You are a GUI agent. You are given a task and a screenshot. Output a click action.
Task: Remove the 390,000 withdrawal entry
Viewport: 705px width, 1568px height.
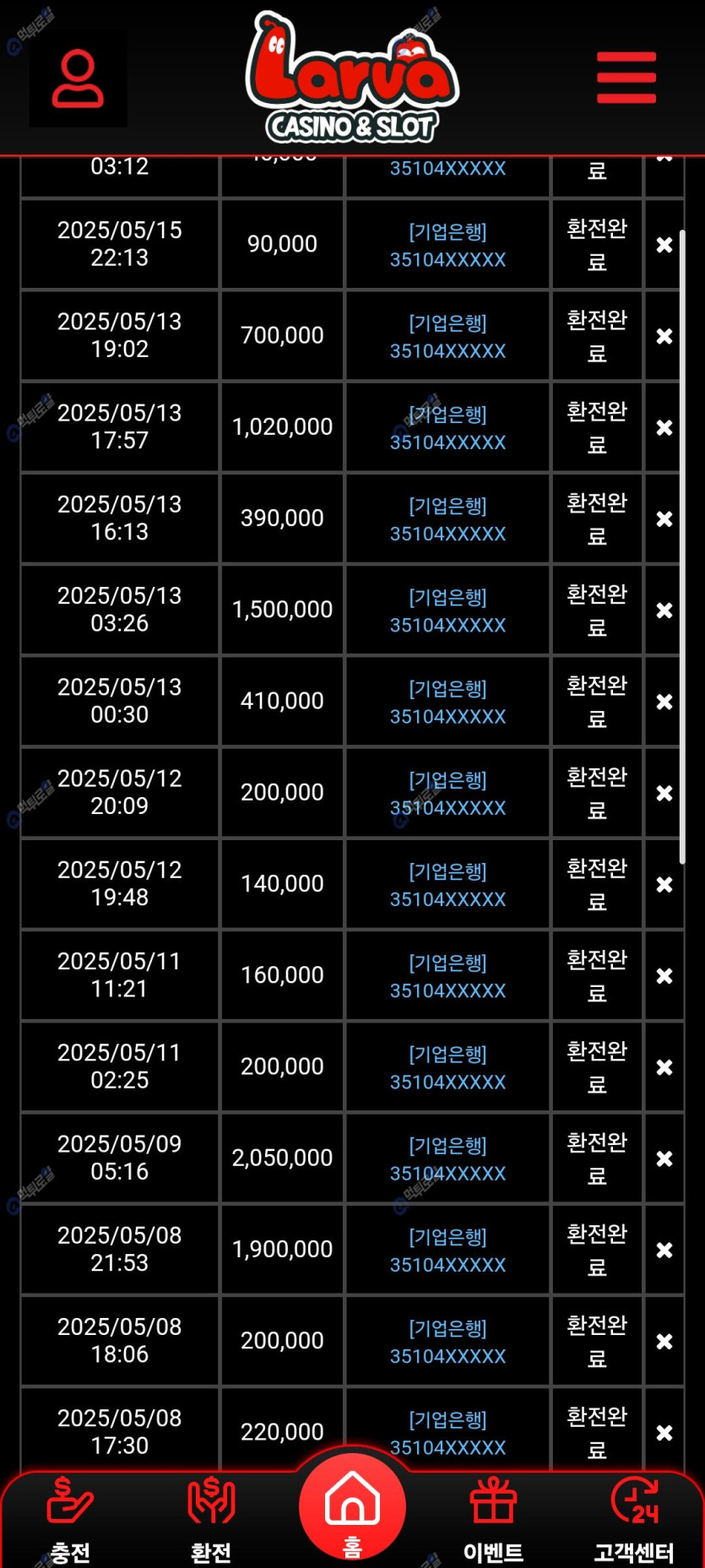[664, 519]
